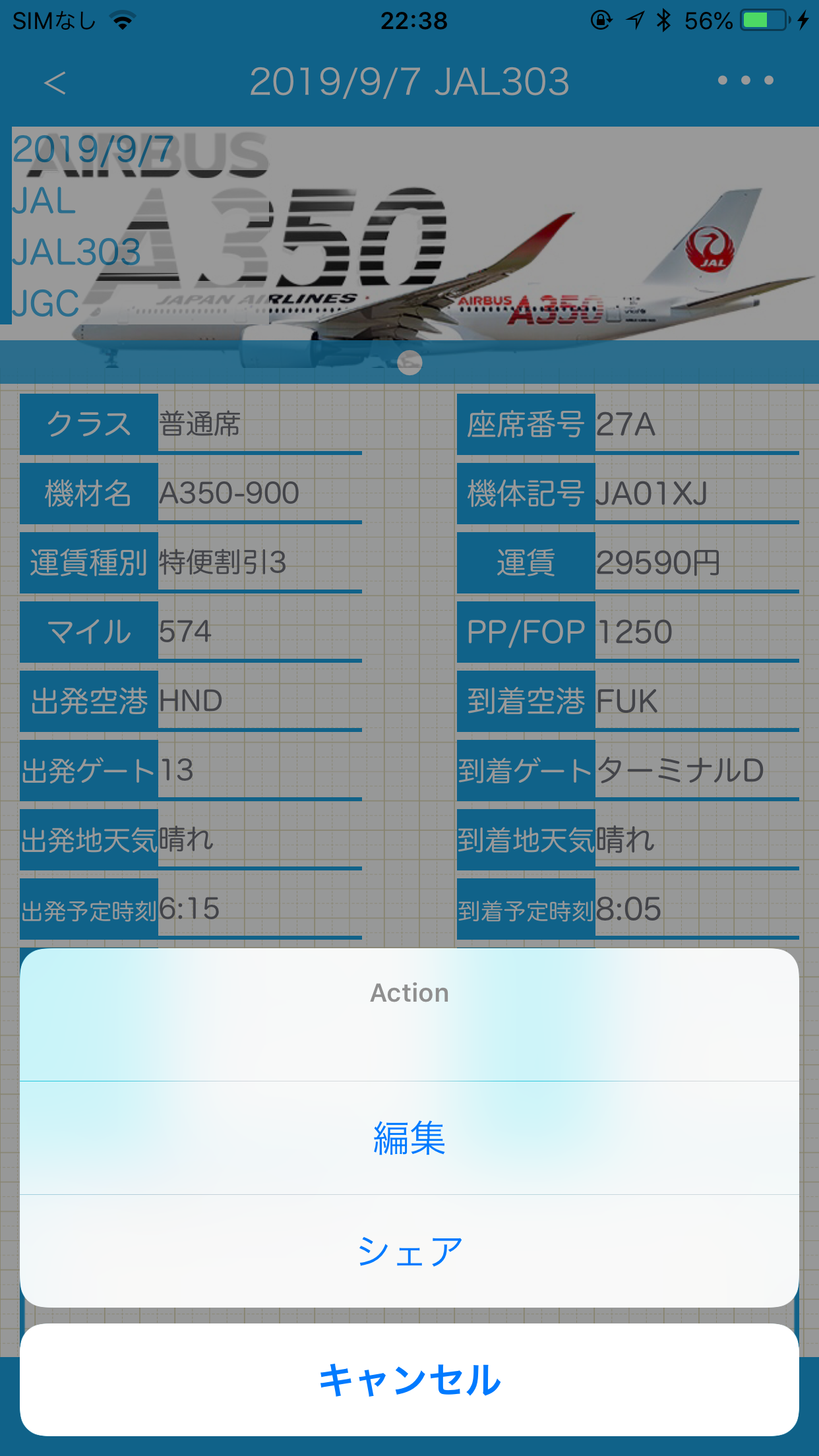This screenshot has width=819, height=1456.
Task: Tap the orientation lock icon
Action: pos(600,20)
